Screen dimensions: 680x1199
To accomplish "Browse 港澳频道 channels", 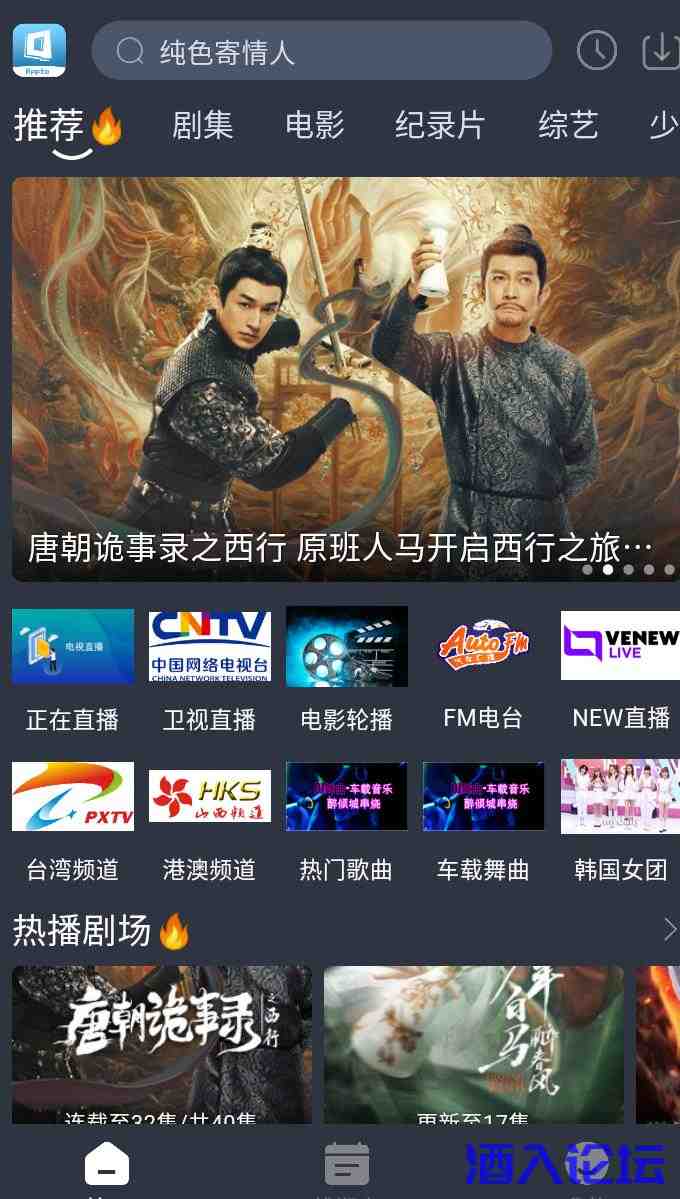I will (210, 818).
